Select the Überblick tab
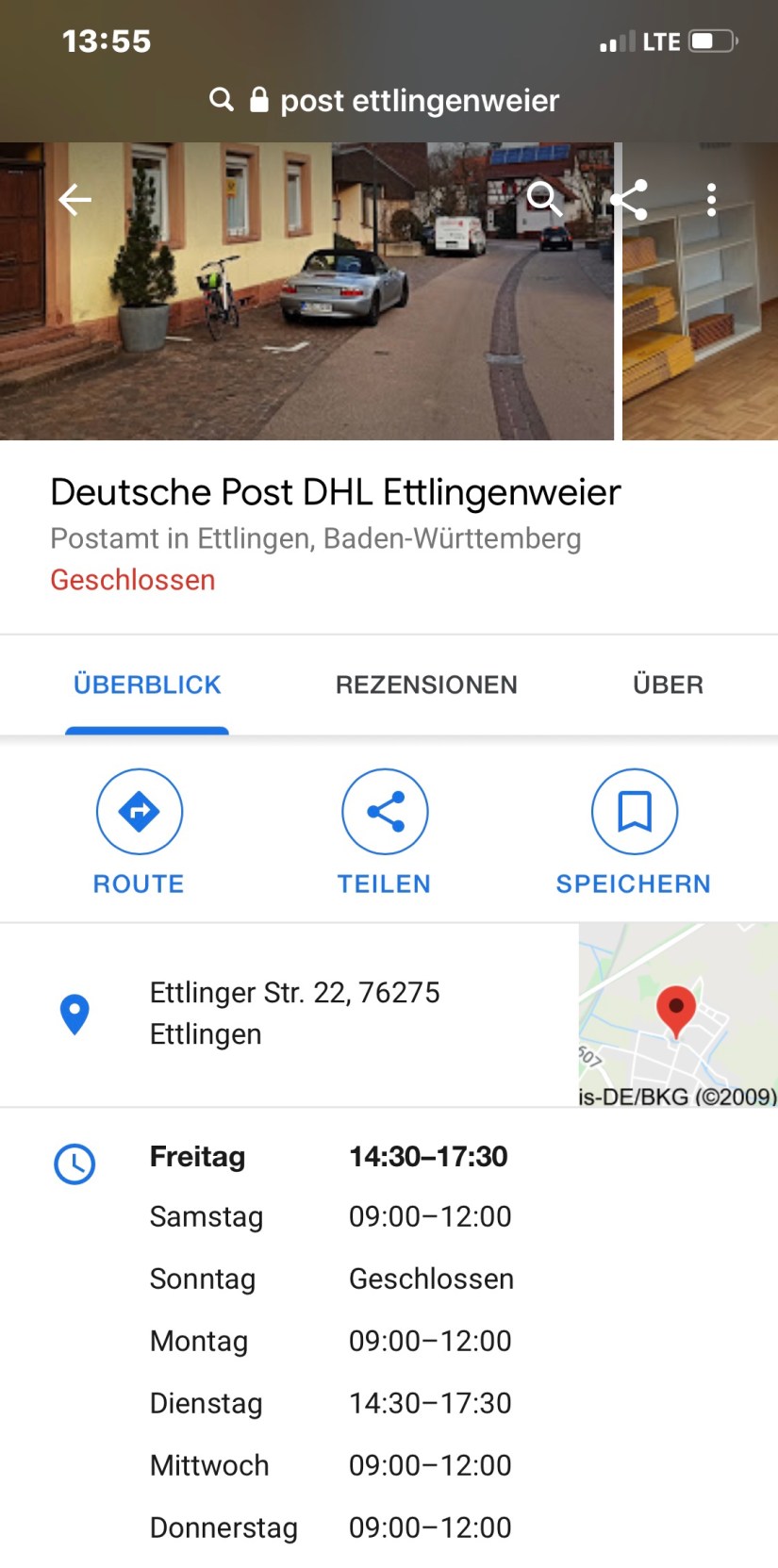The image size is (778, 1568). point(147,685)
